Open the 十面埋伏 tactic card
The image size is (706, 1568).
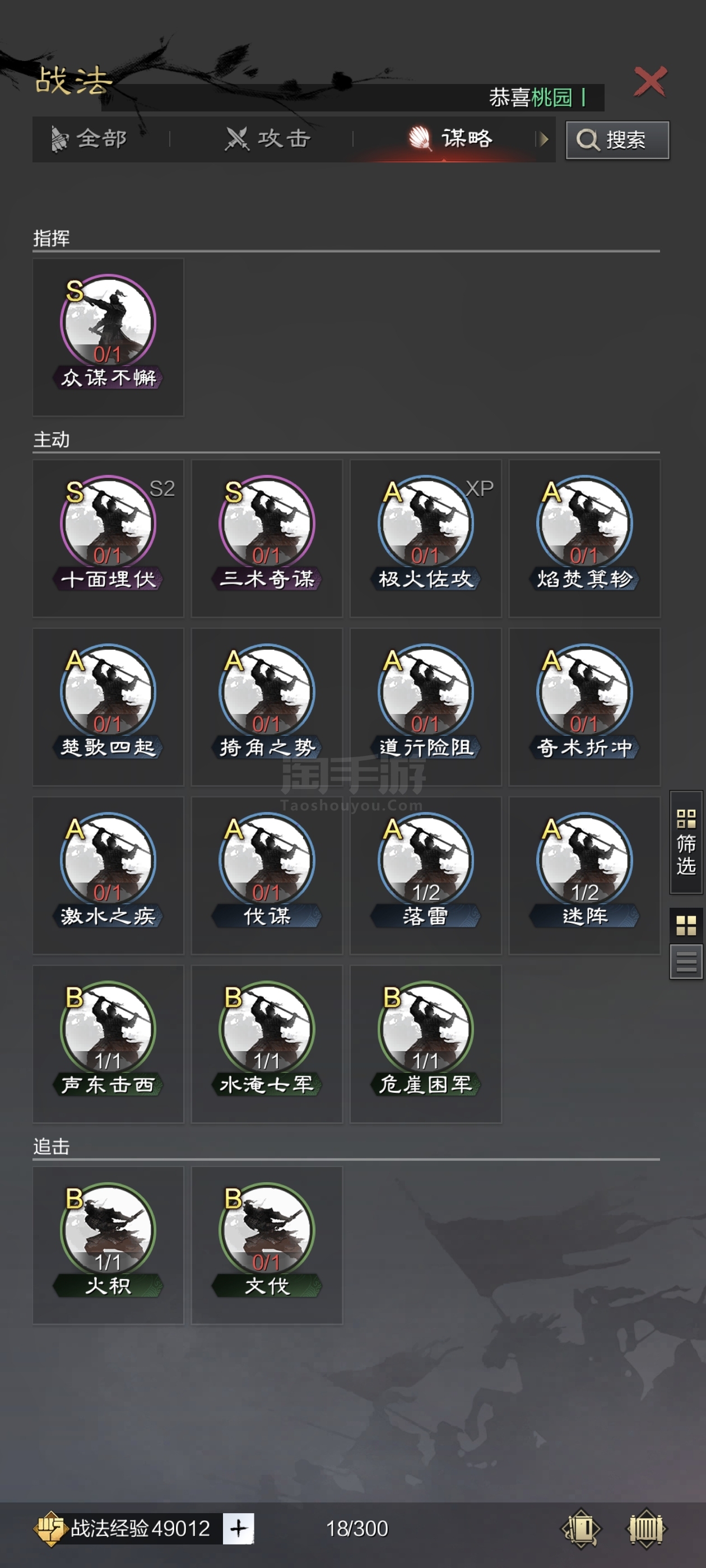tap(108, 538)
